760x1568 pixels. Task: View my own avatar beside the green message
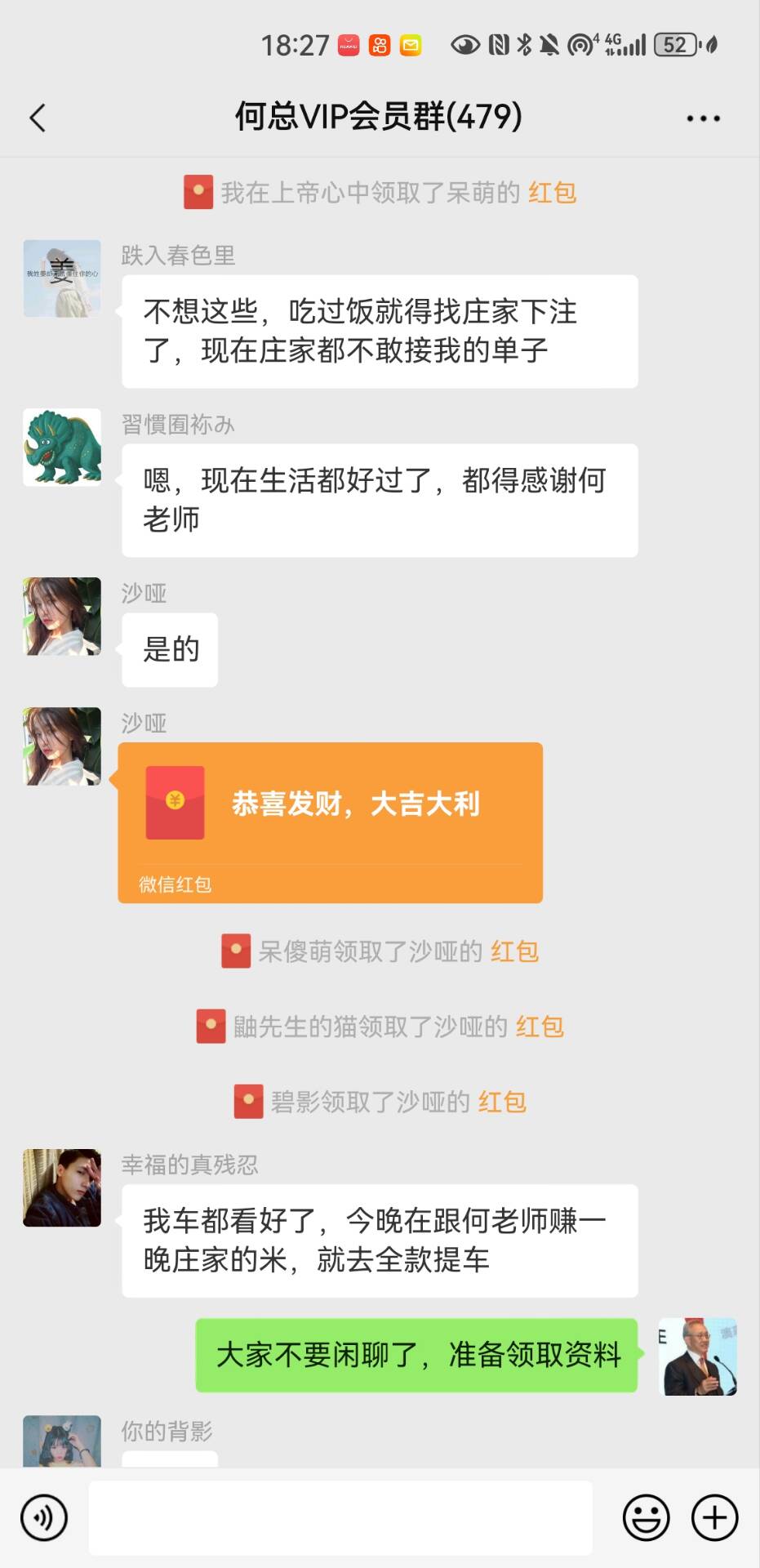698,1356
